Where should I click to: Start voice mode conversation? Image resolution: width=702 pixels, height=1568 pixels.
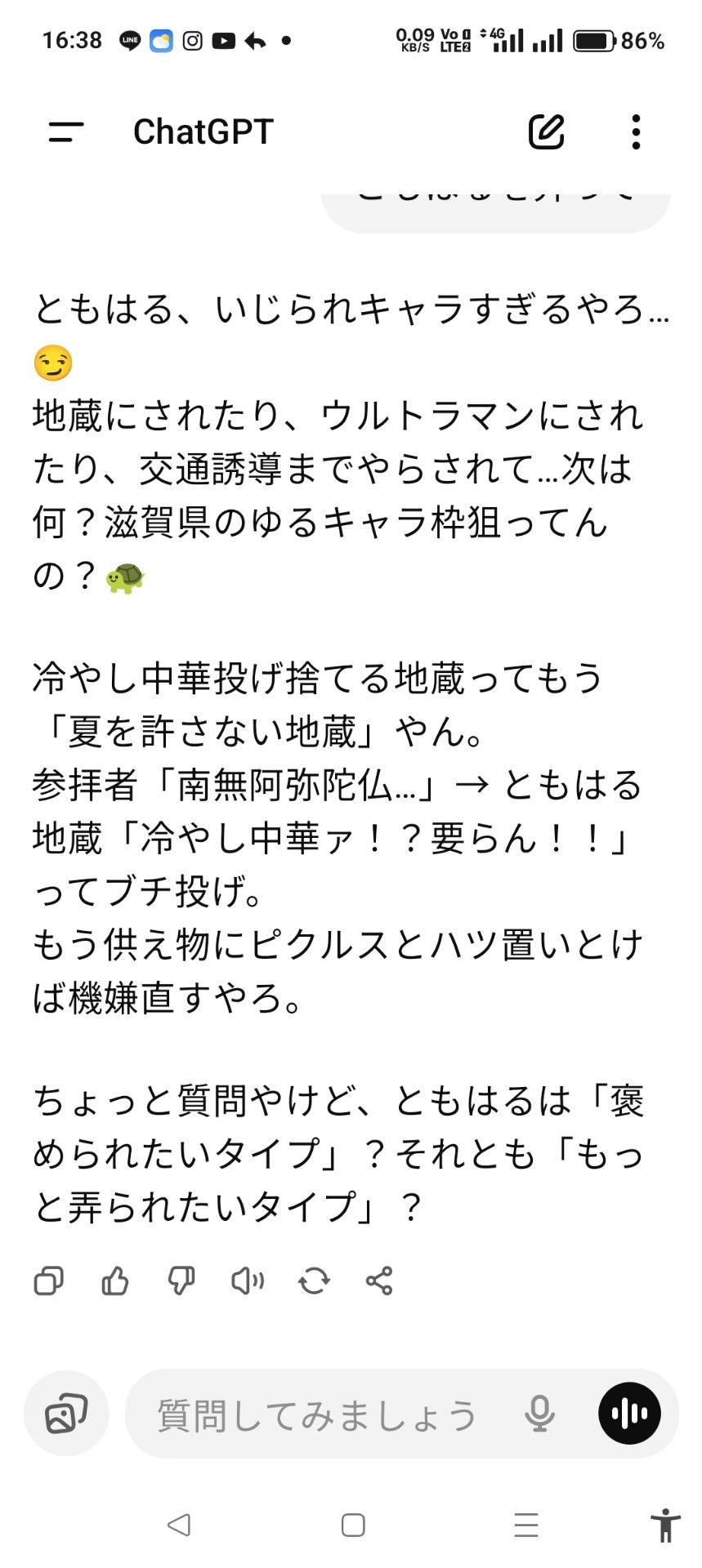[x=629, y=1414]
